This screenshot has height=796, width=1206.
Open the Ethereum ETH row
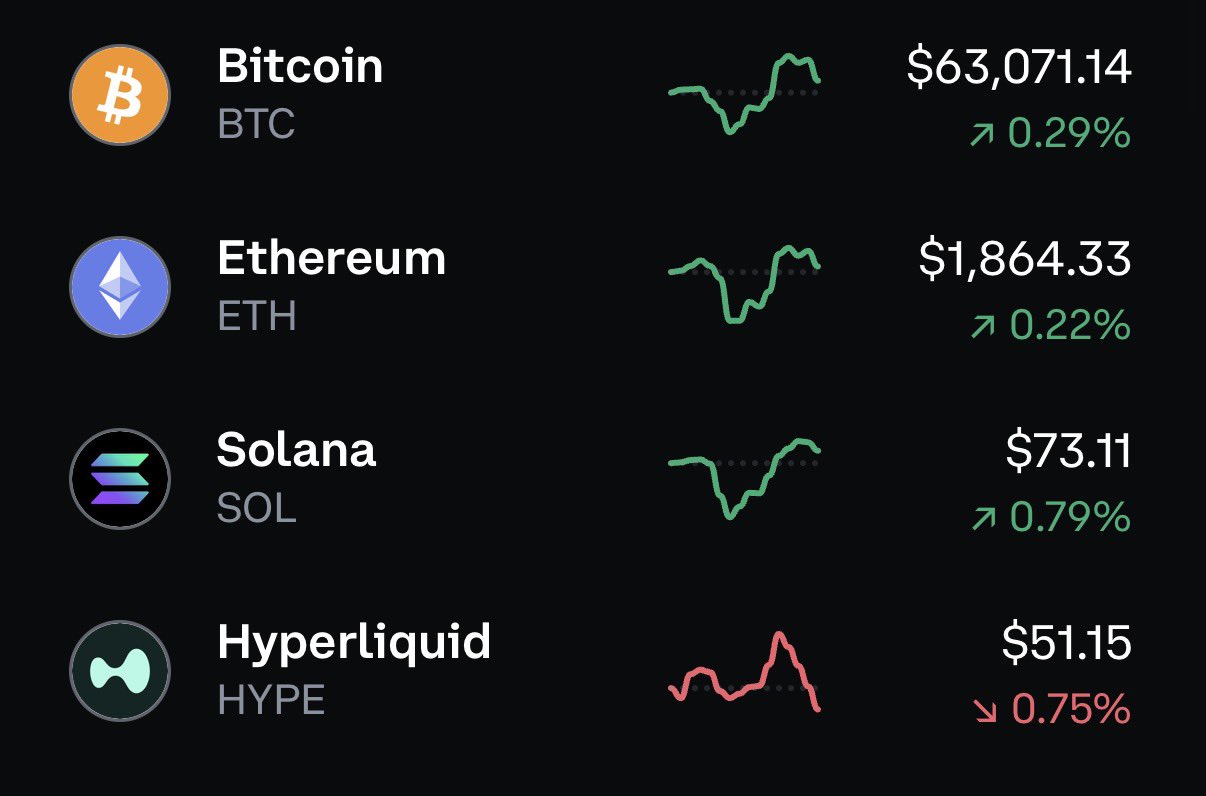coord(603,290)
